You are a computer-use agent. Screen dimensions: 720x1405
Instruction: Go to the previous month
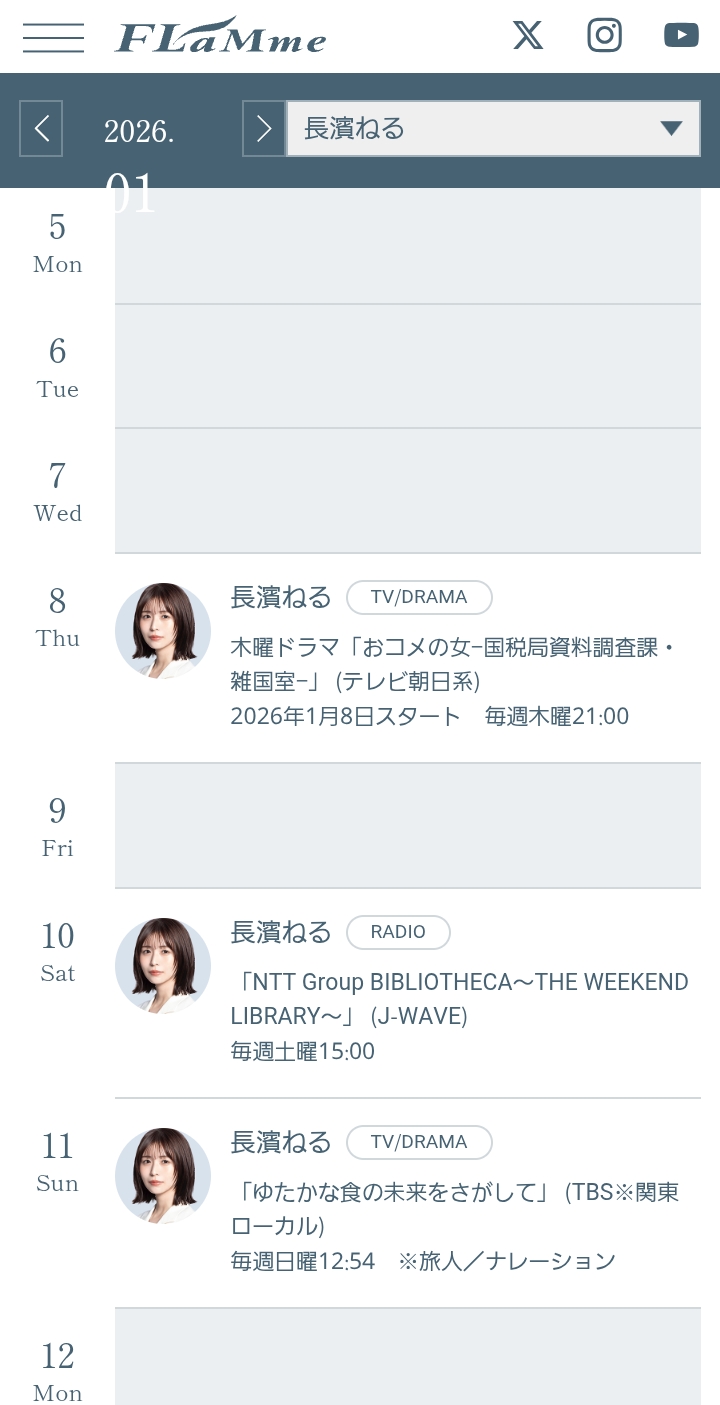click(41, 129)
